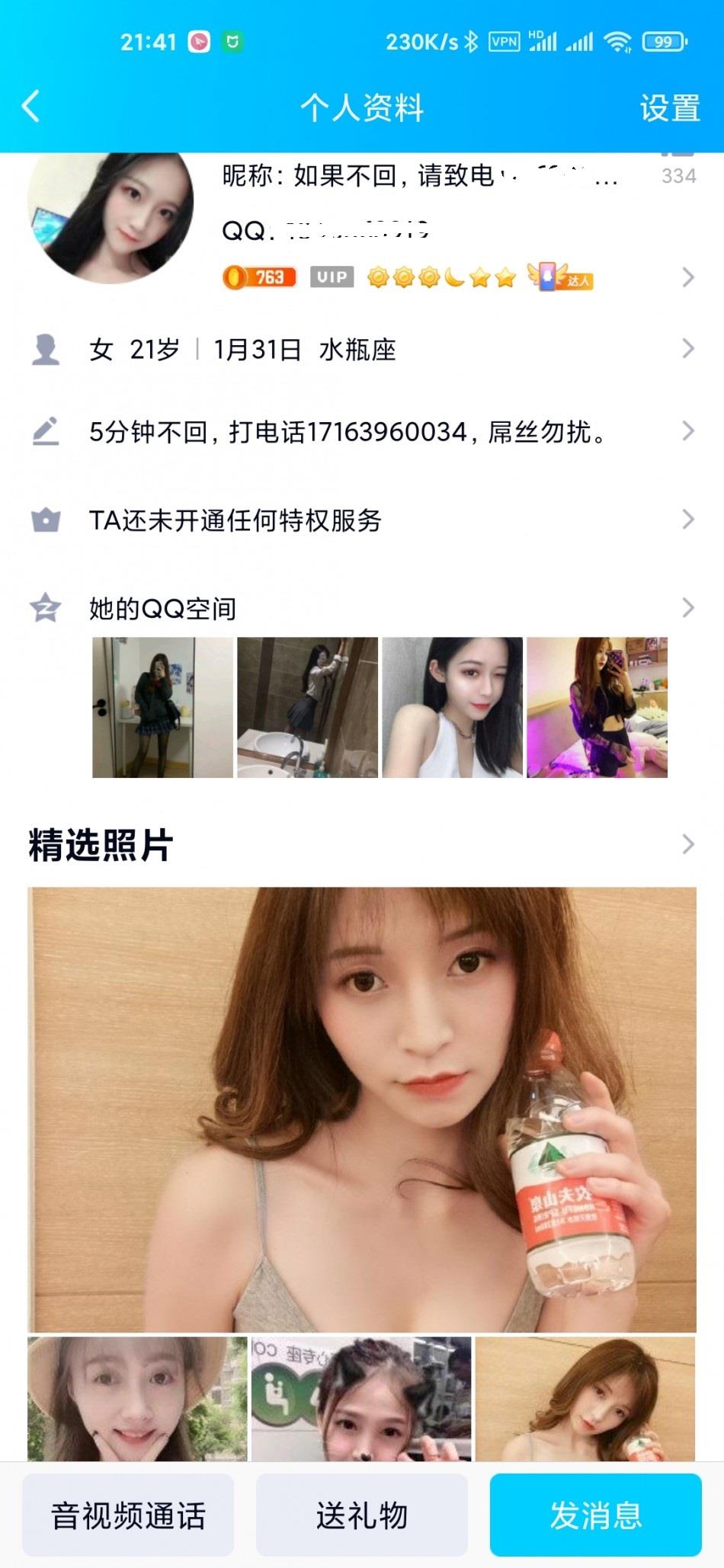Open the level and VIP badges row
Screen dimensions: 724x1568
[457, 277]
